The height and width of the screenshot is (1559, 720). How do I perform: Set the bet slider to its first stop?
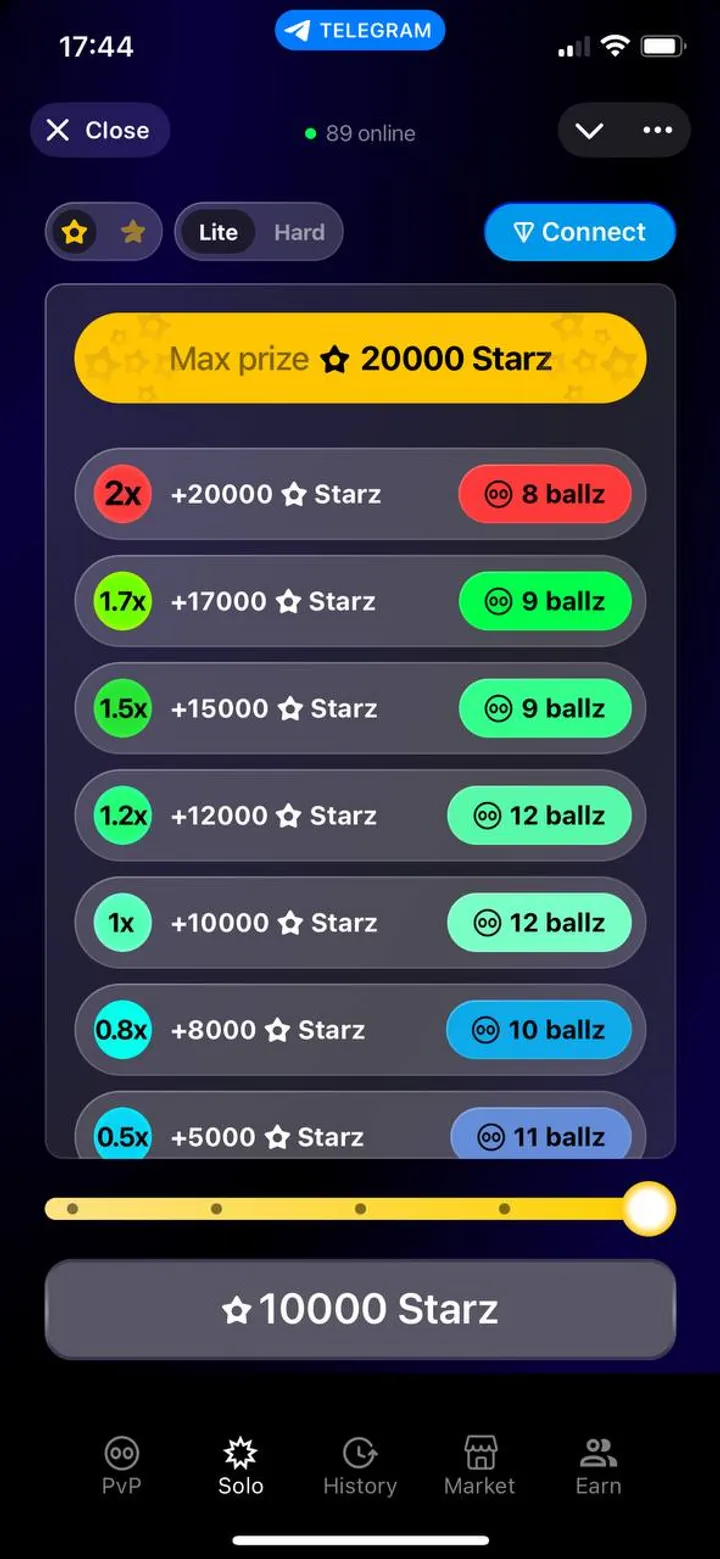coord(72,1209)
